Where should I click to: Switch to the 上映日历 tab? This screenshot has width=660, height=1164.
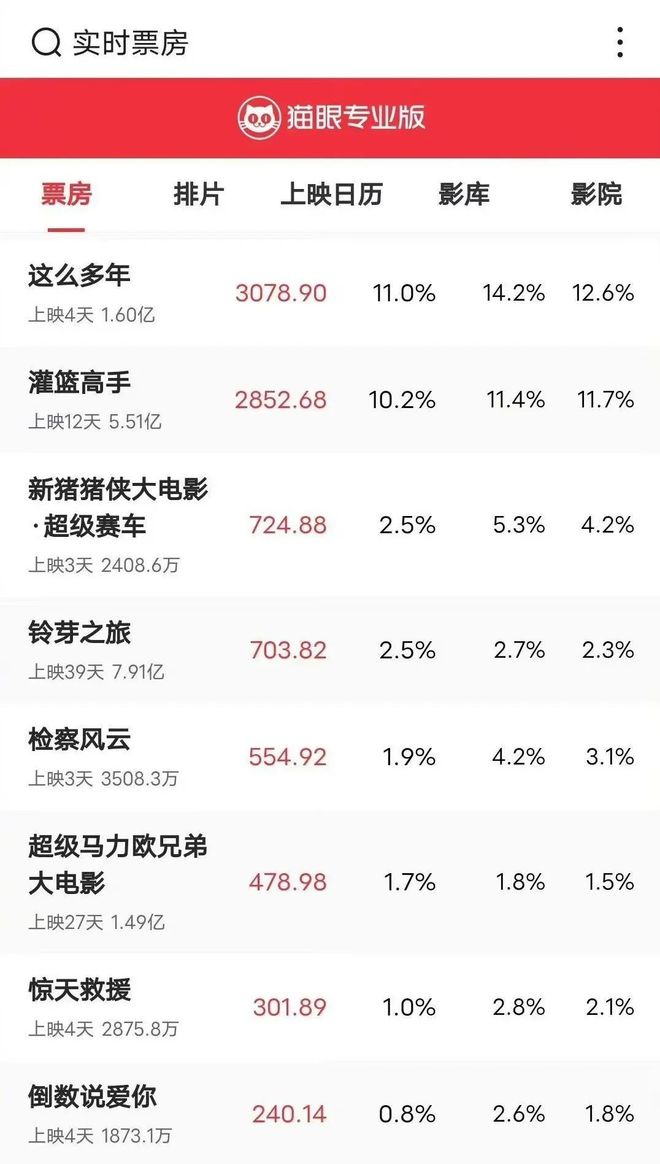(331, 194)
